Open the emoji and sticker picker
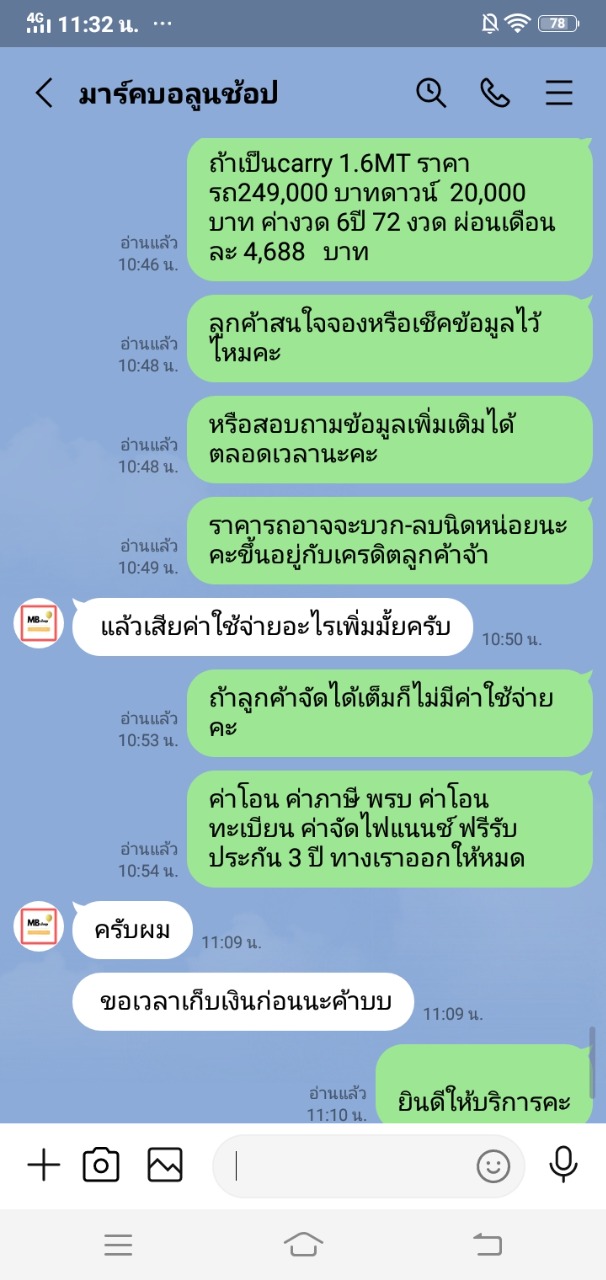Image resolution: width=606 pixels, height=1280 pixels. 493,1166
